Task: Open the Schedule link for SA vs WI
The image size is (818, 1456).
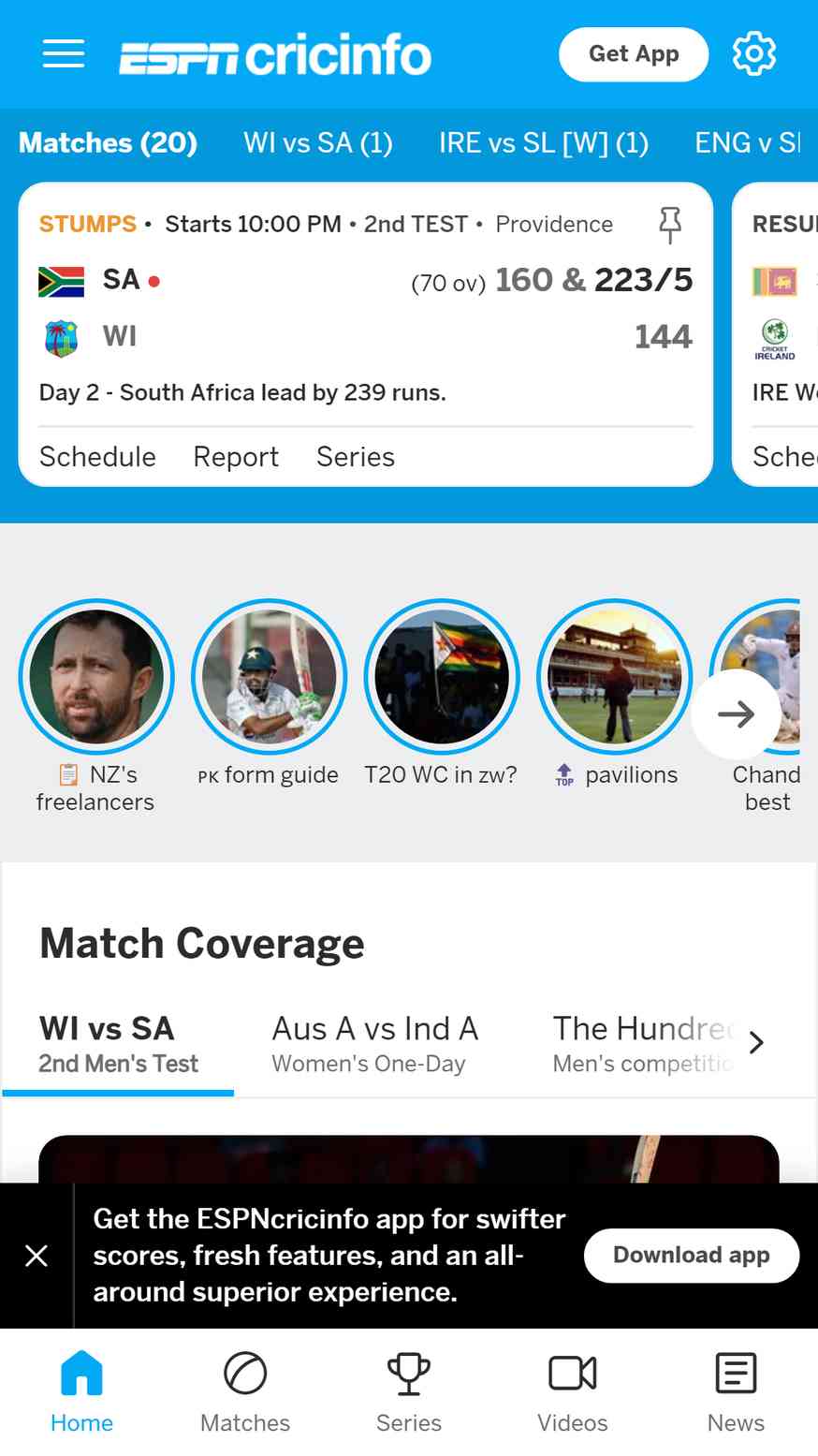Action: [97, 457]
